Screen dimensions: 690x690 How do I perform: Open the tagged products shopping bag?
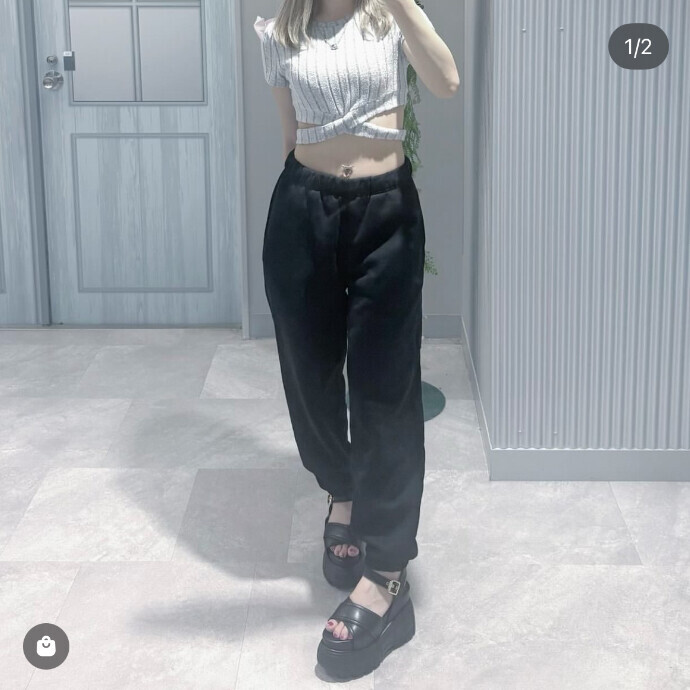click(x=46, y=646)
